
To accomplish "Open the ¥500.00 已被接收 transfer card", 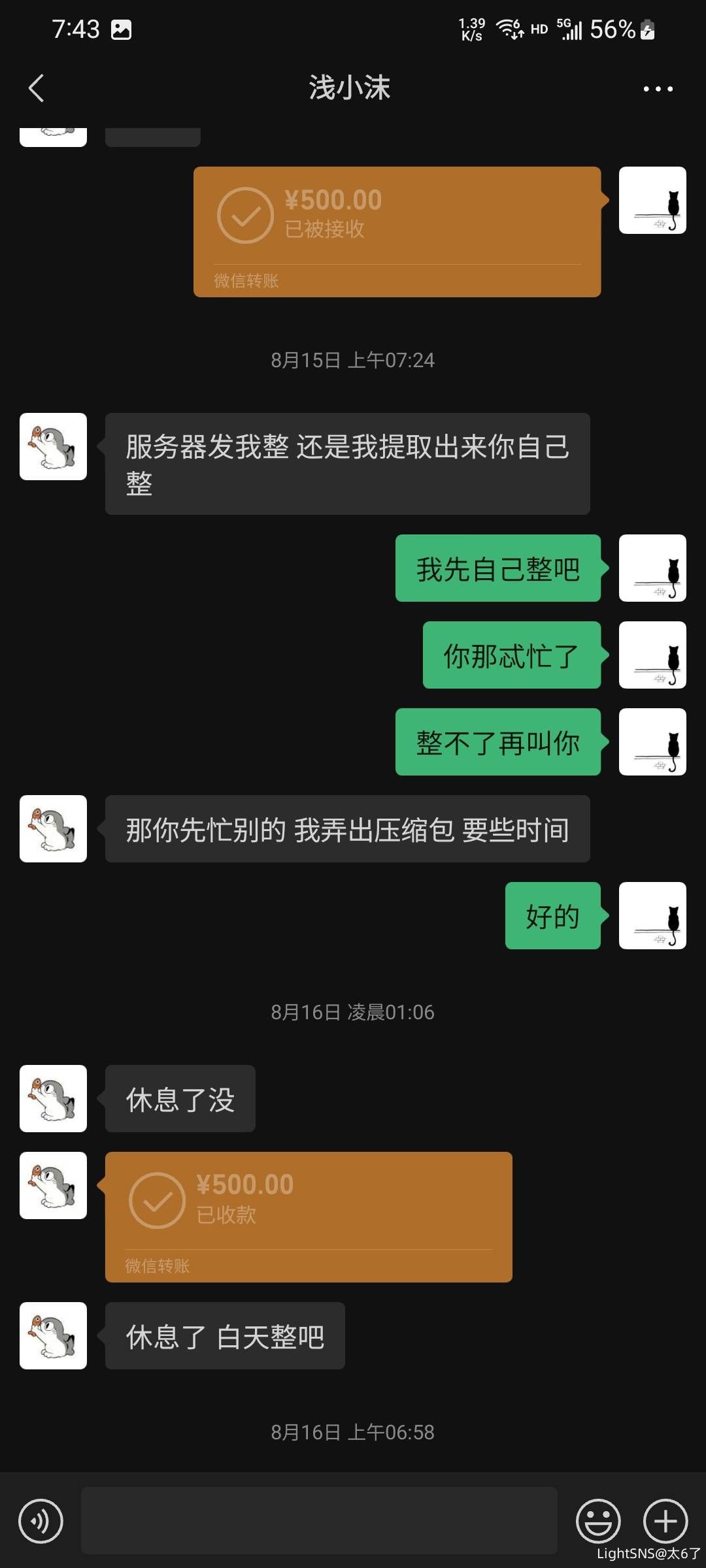I will click(x=397, y=232).
